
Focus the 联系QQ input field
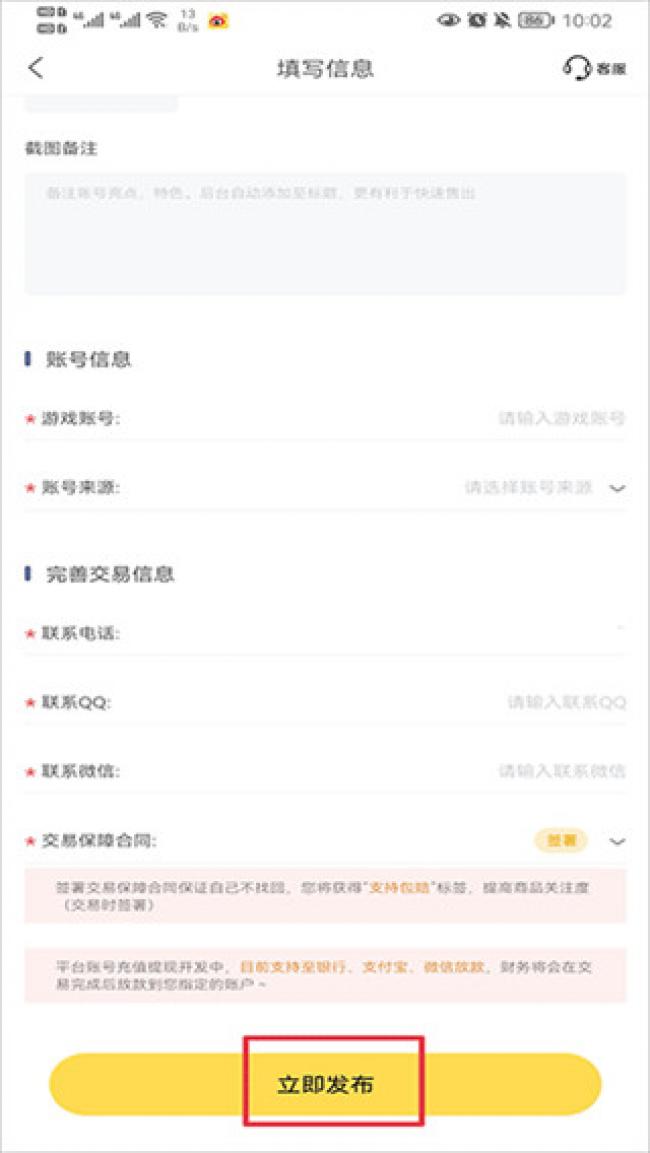(325, 702)
